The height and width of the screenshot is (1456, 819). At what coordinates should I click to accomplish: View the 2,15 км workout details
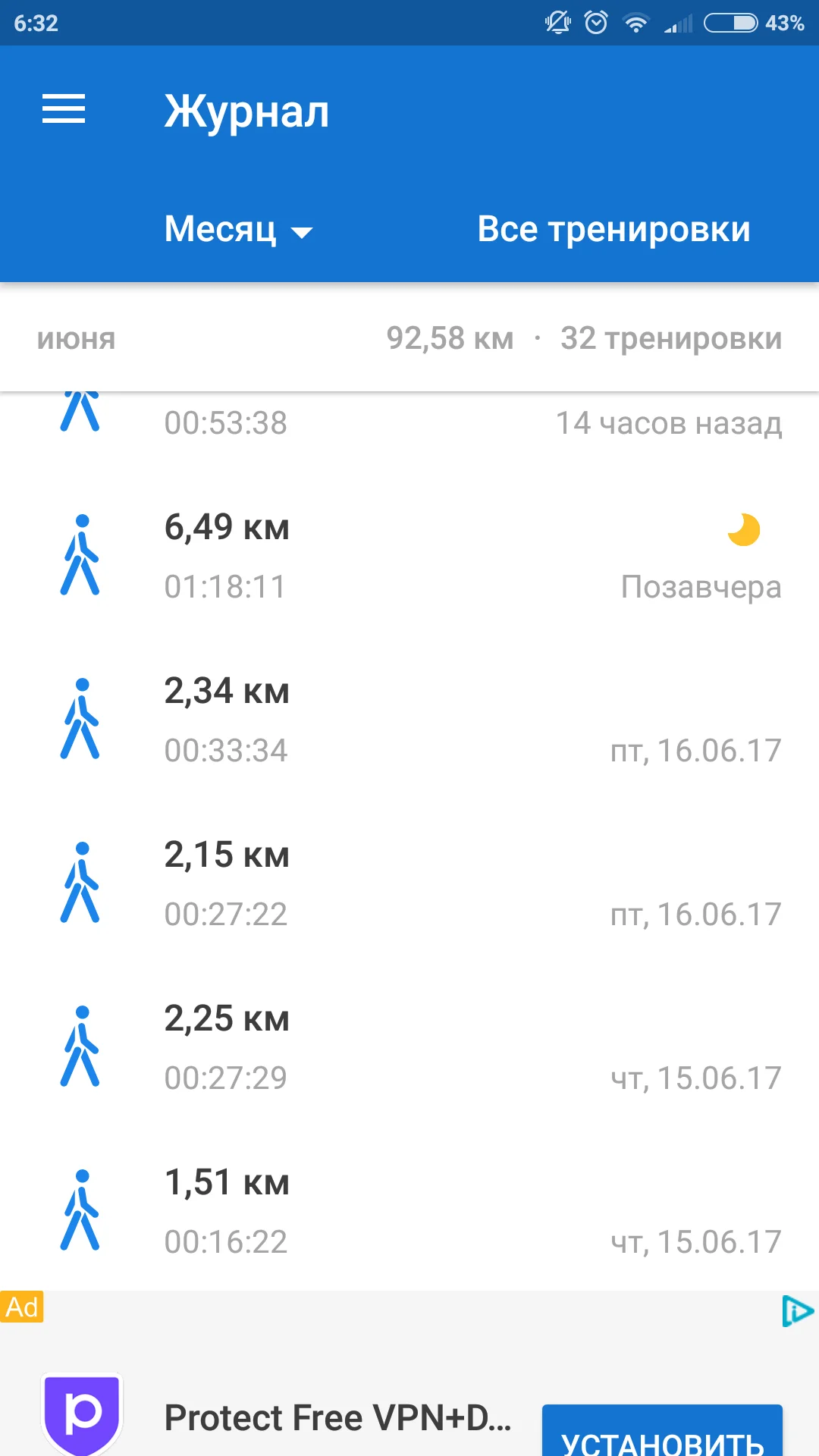point(409,883)
